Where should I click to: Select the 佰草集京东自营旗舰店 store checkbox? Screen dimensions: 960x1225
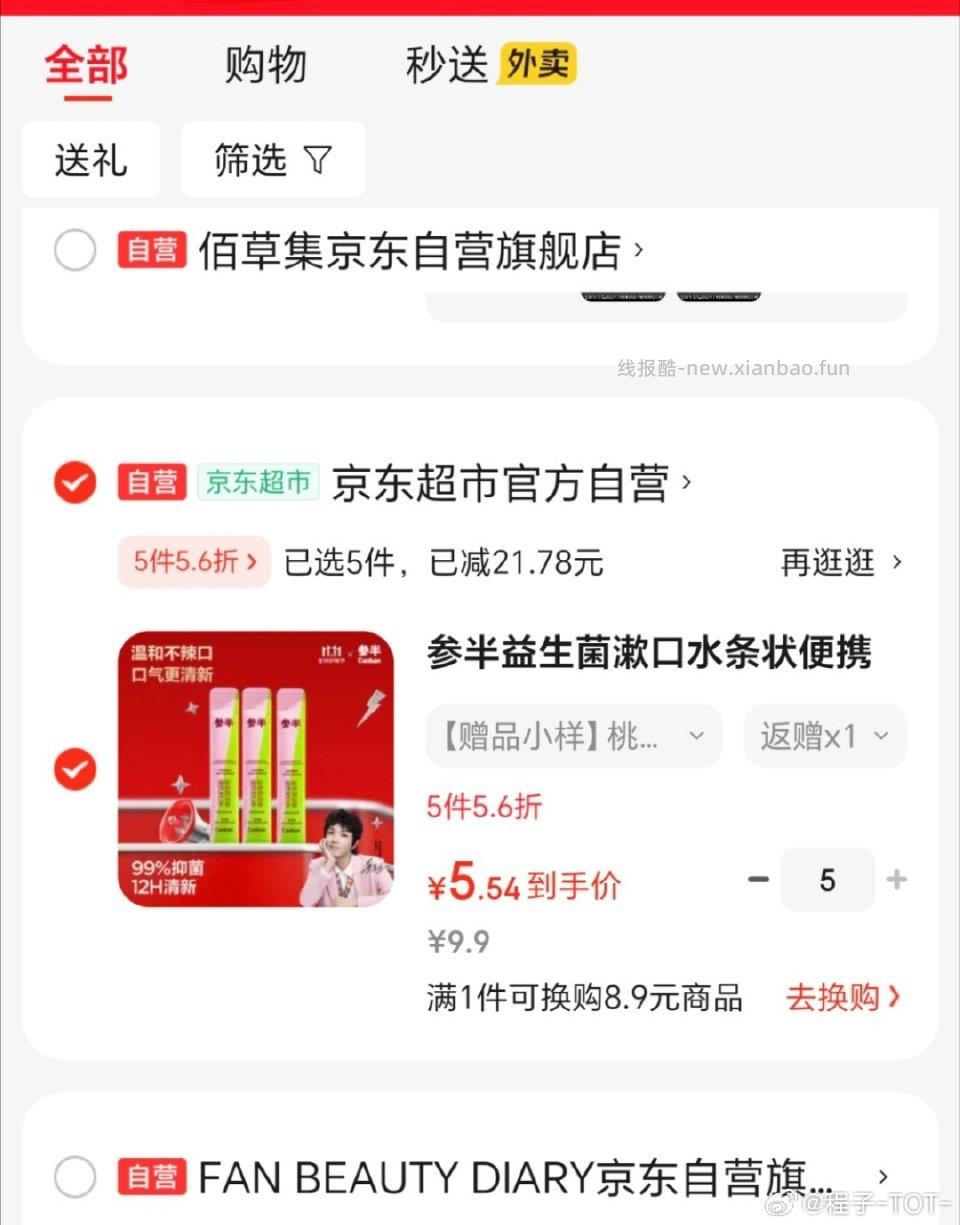(75, 250)
